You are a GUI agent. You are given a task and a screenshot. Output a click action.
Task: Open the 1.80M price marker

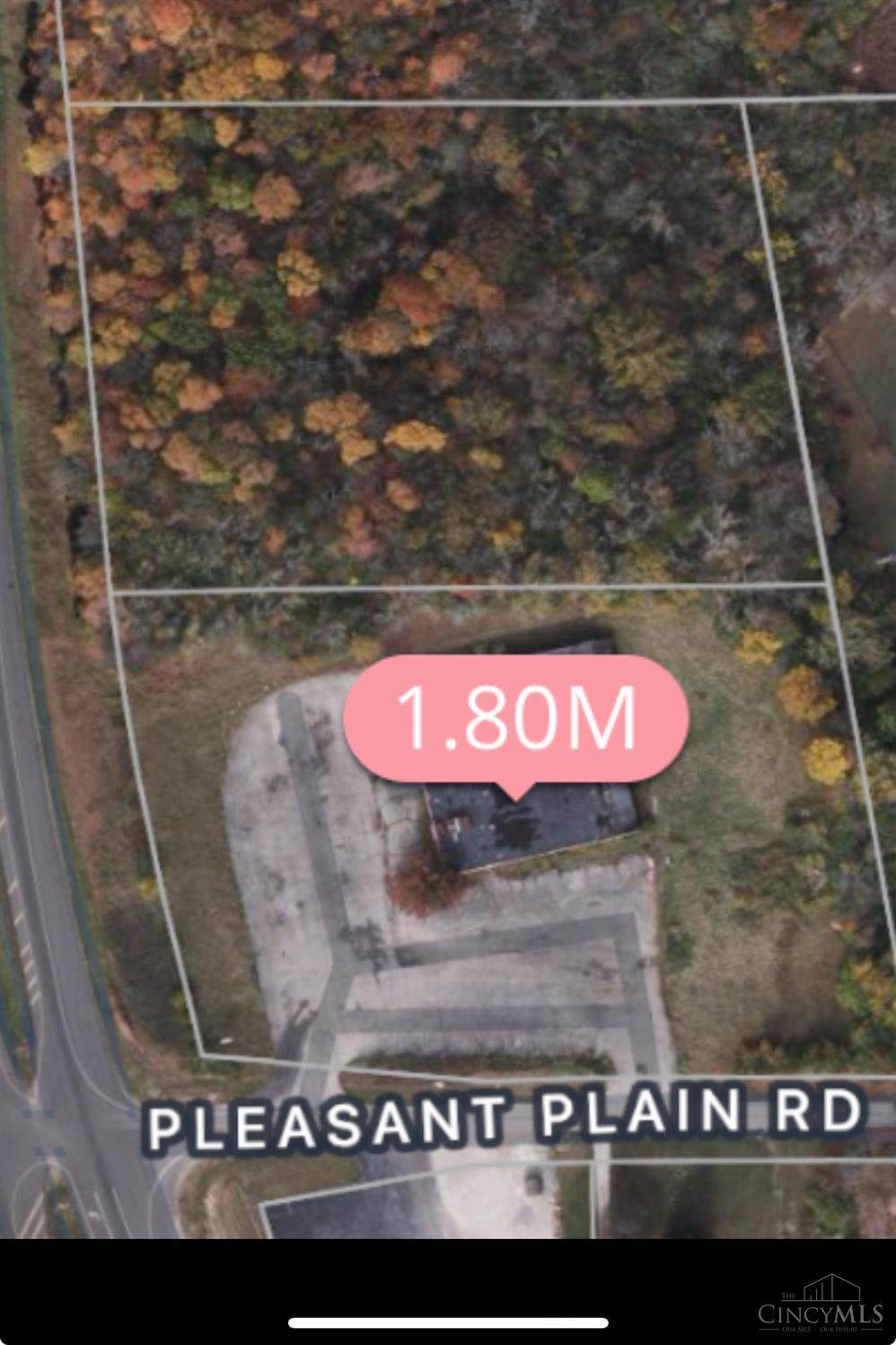tap(515, 719)
